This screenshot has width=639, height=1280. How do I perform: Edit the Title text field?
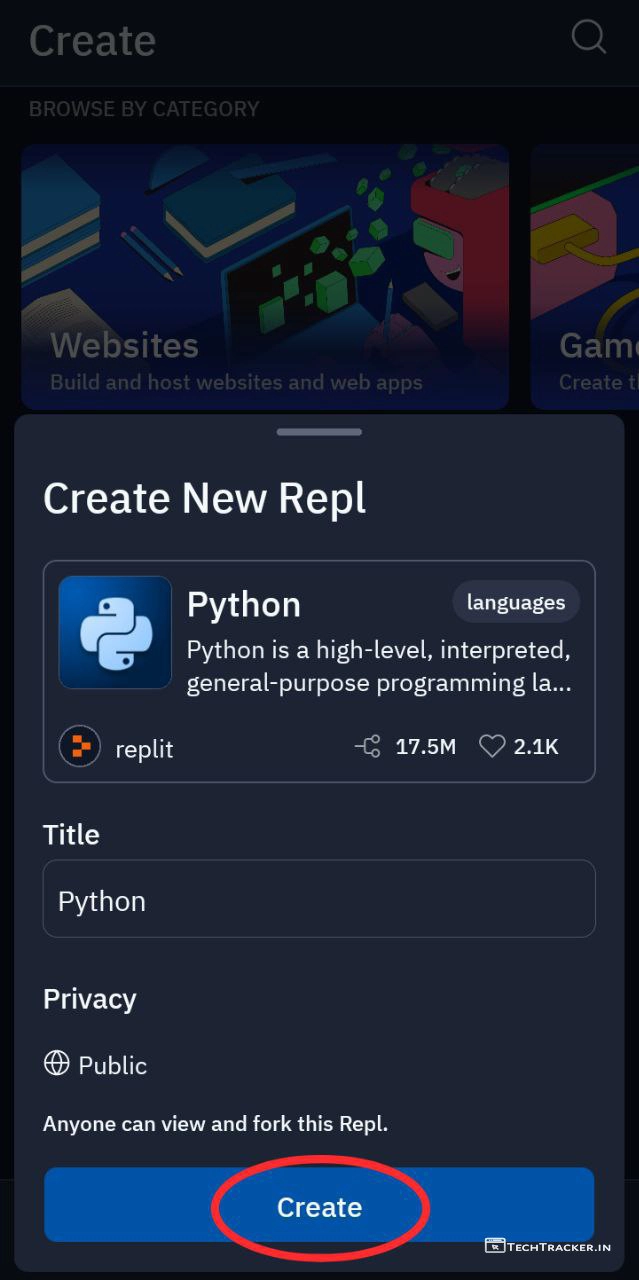[x=319, y=899]
